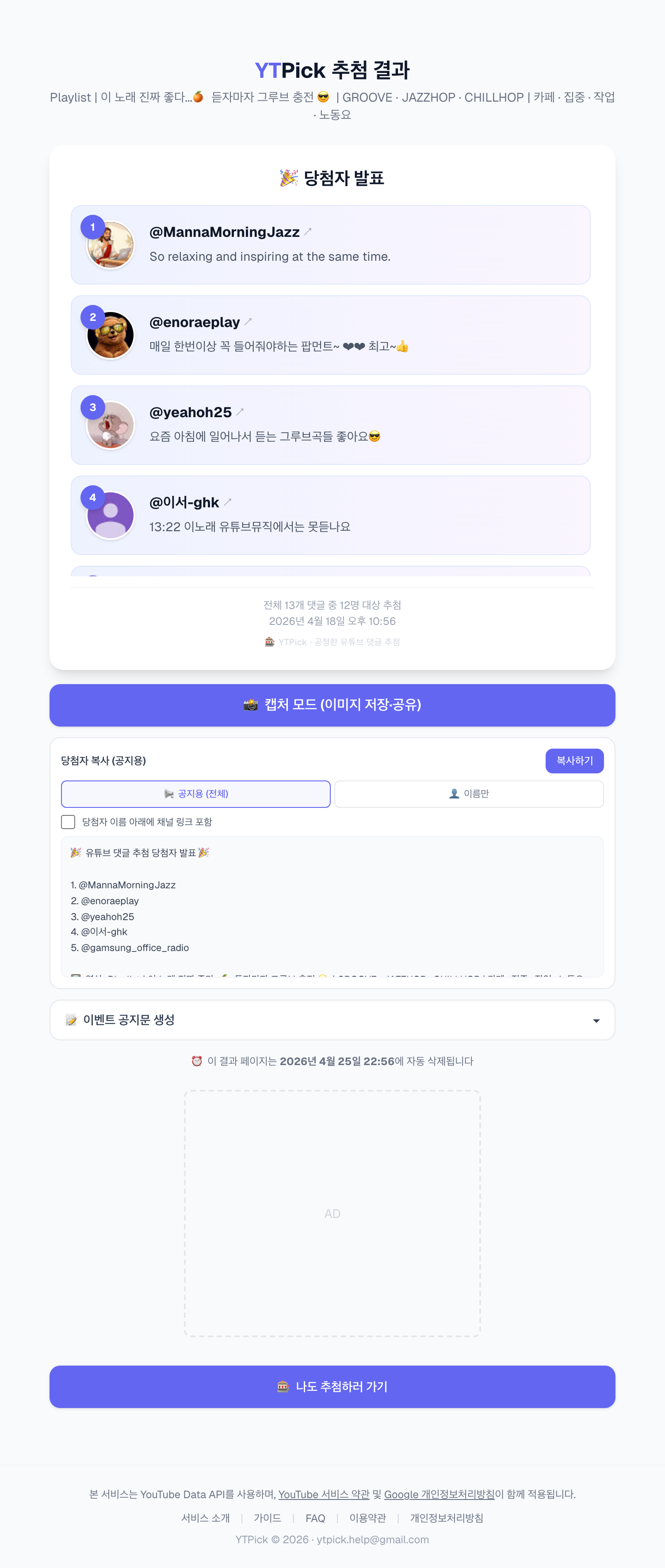
Task: Select the 공지용 (전체) format tab
Action: click(x=195, y=794)
